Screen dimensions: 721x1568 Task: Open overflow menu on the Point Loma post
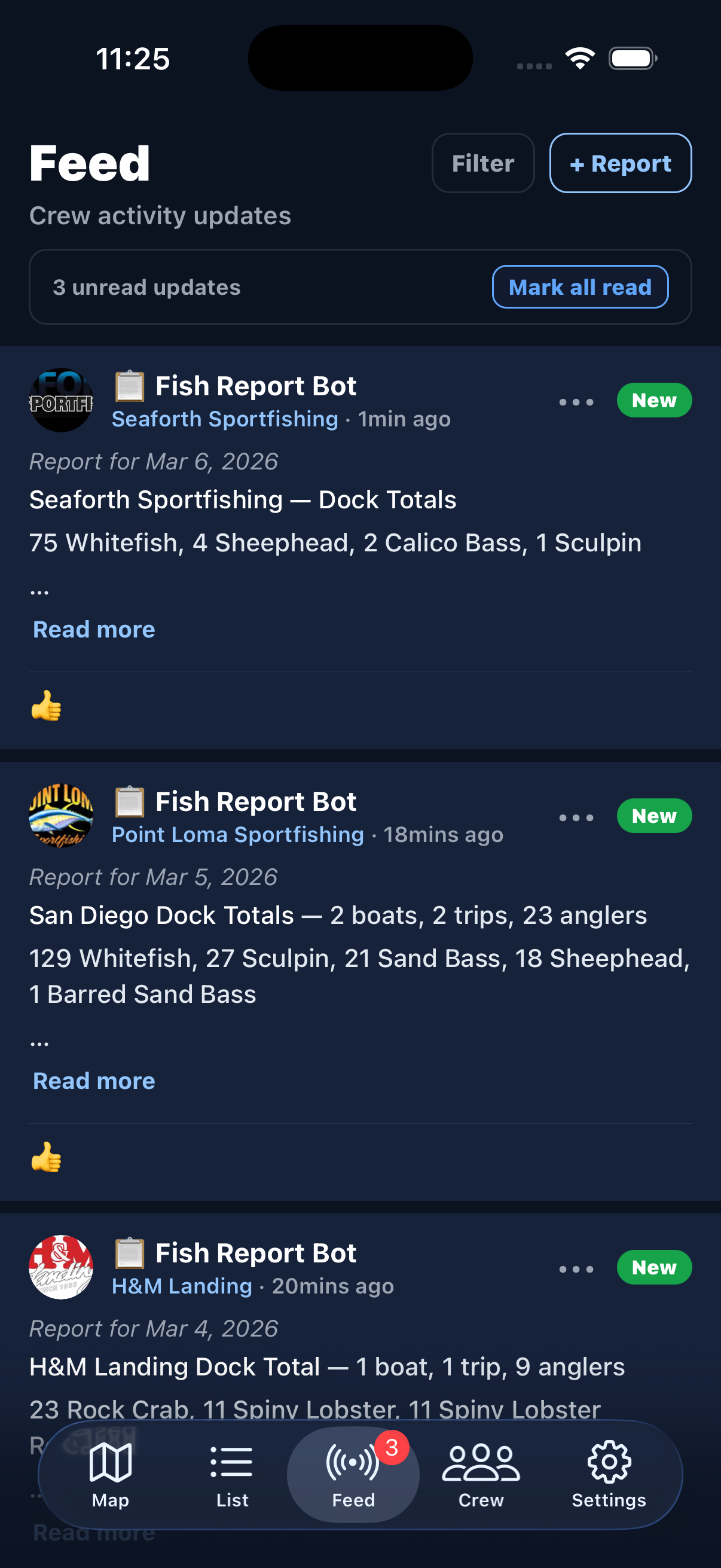[575, 817]
